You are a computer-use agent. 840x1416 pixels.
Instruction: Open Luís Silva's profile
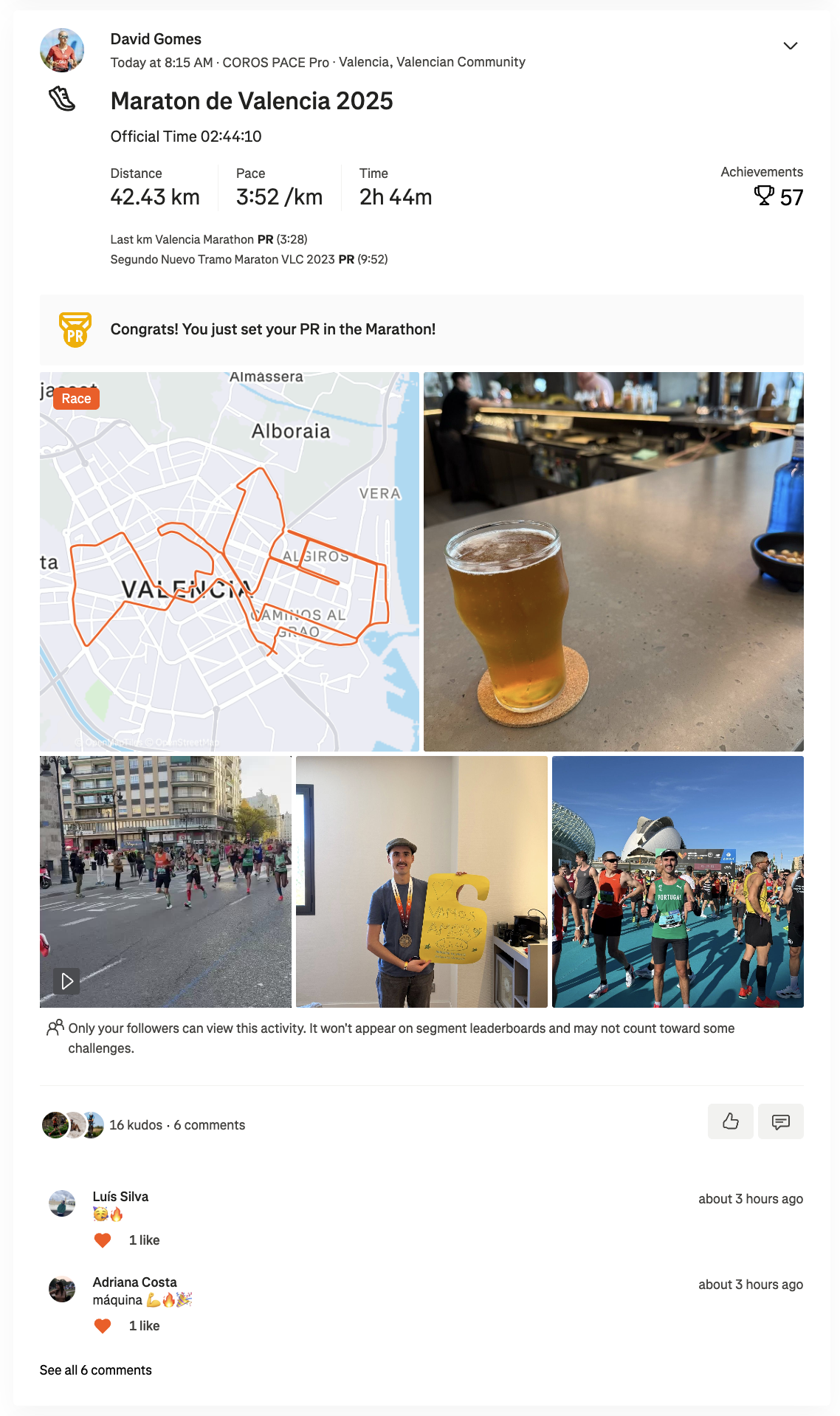coord(120,1197)
